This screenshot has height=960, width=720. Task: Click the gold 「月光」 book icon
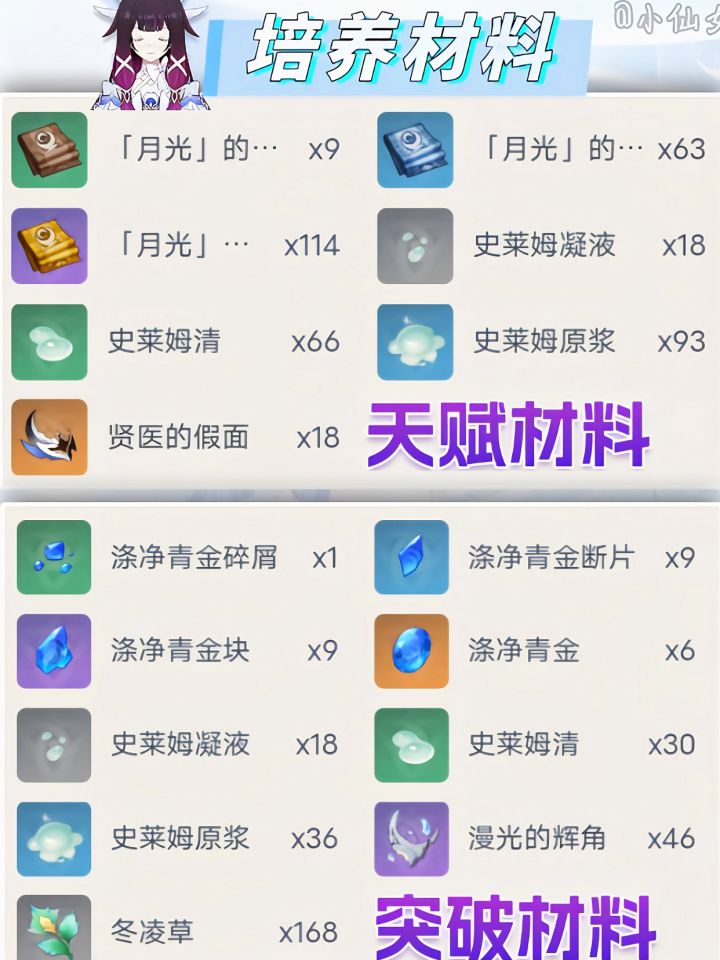[50, 244]
